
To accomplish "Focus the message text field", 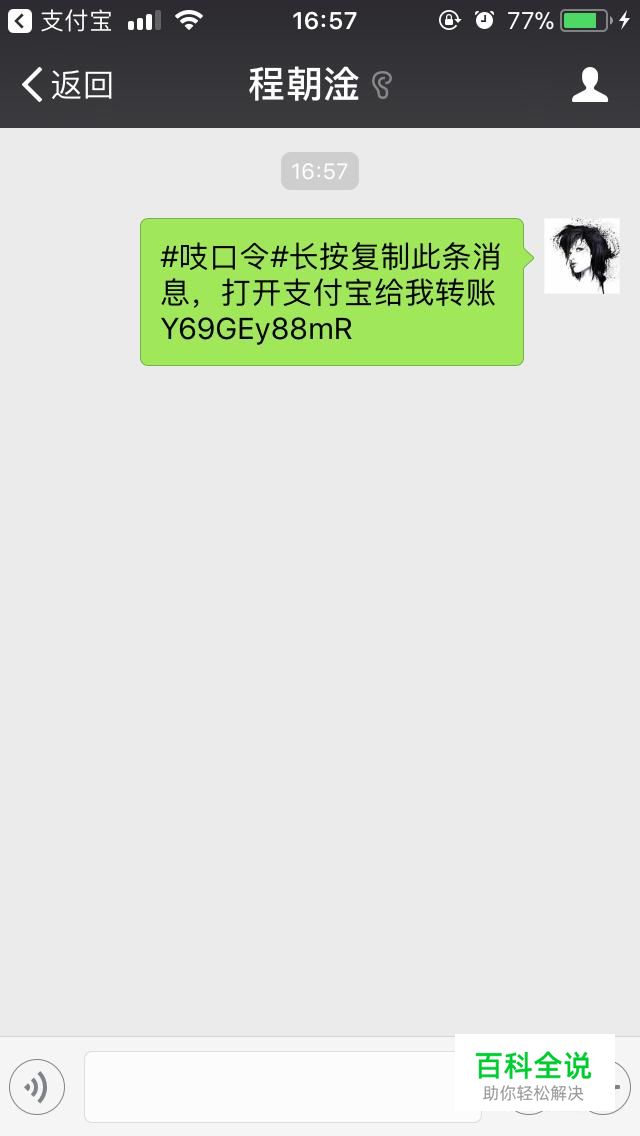I will coord(268,1087).
